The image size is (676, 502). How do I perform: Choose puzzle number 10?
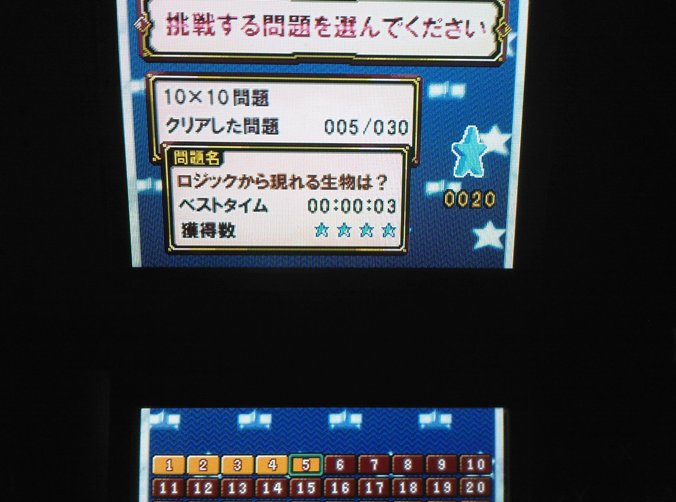pyautogui.click(x=476, y=465)
